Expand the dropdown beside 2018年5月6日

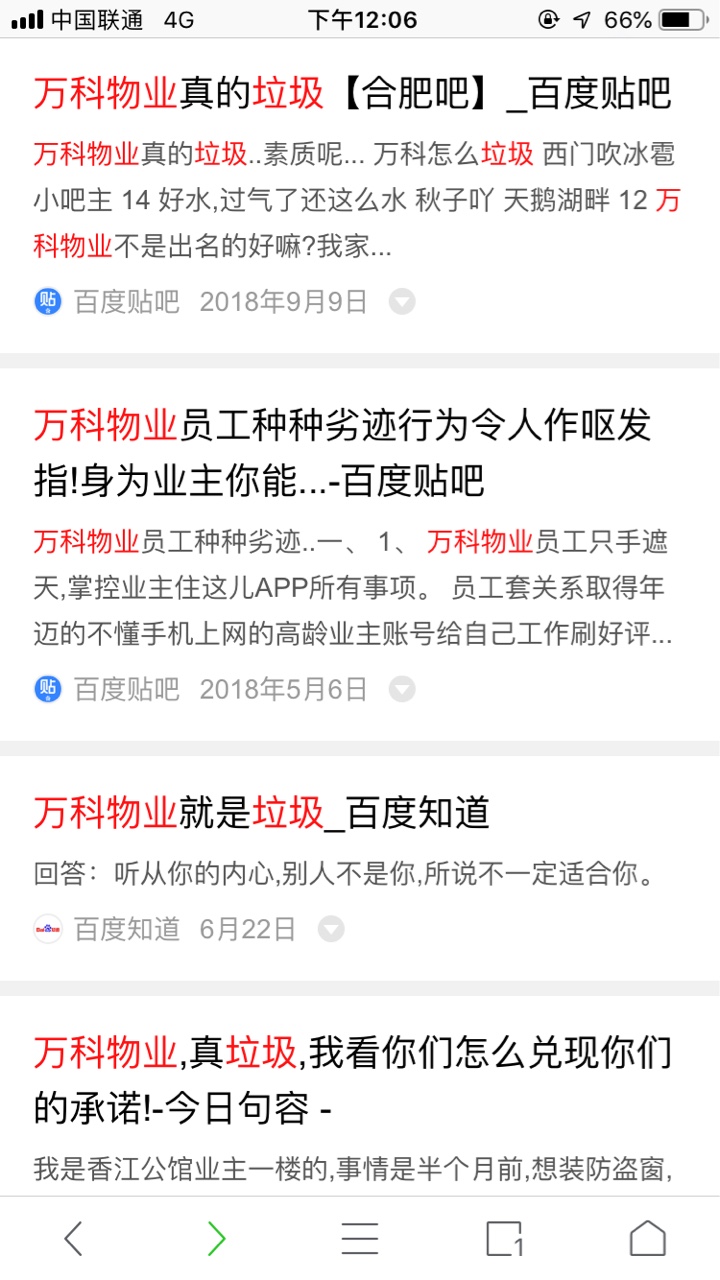coord(402,688)
